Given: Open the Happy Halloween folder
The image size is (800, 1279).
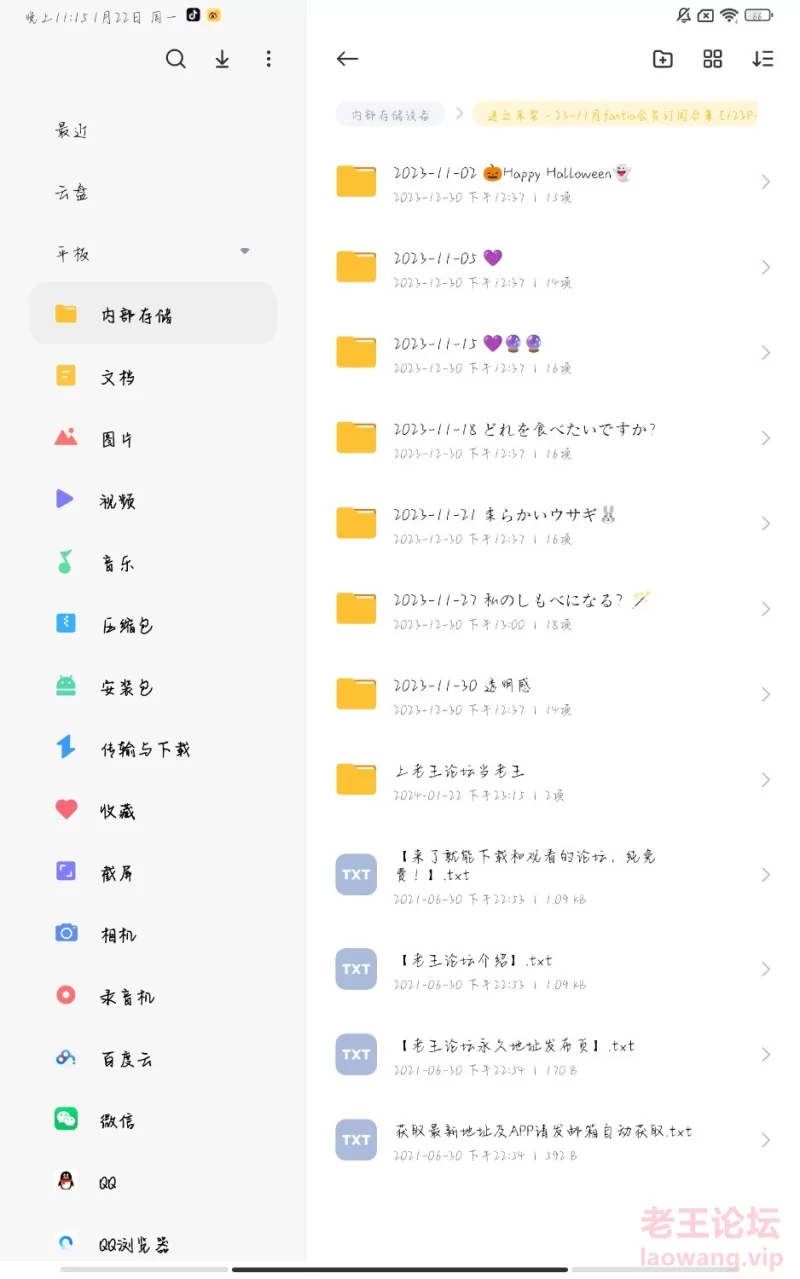Looking at the screenshot, I should pyautogui.click(x=512, y=182).
